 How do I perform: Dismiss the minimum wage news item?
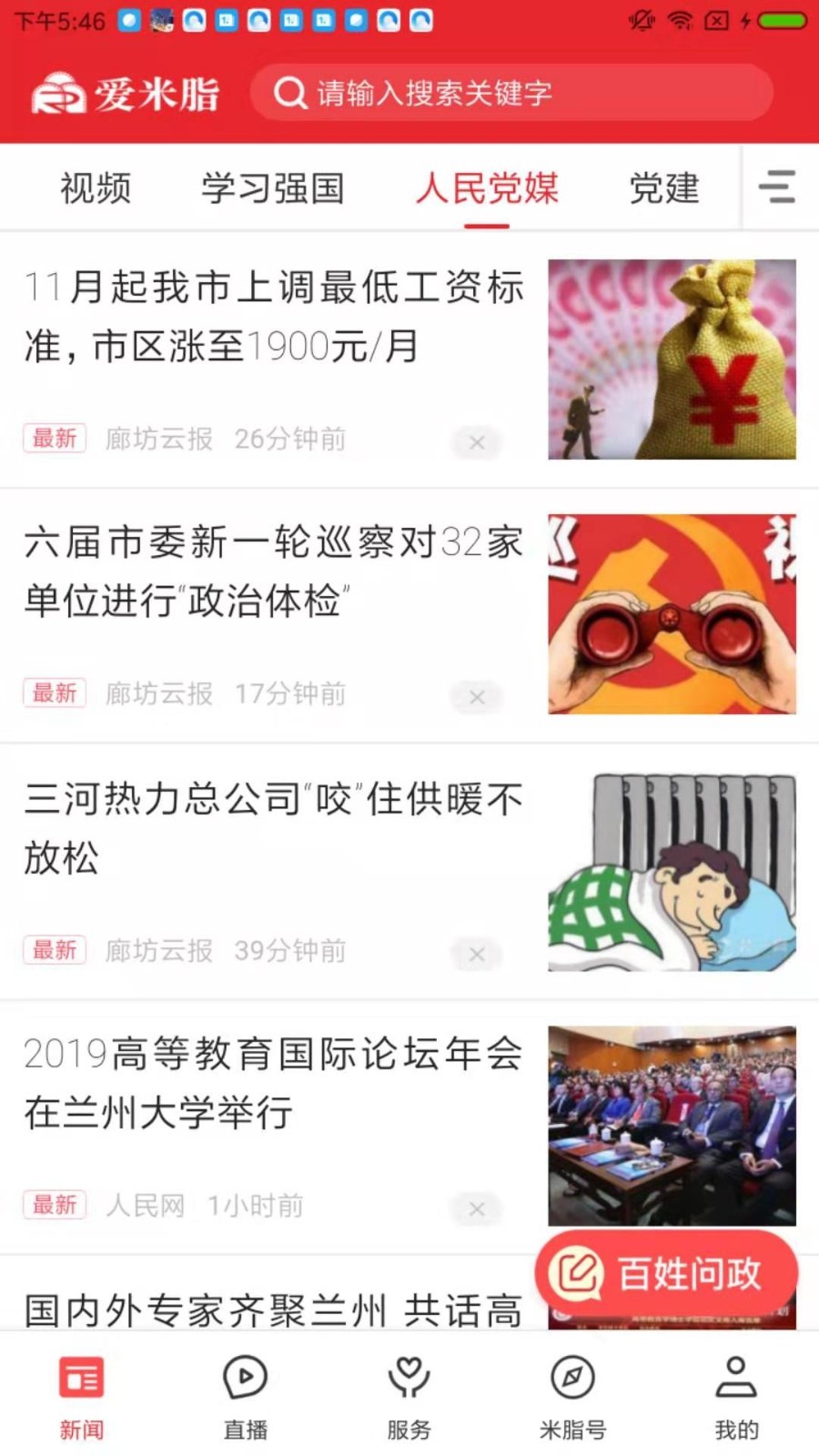(476, 442)
